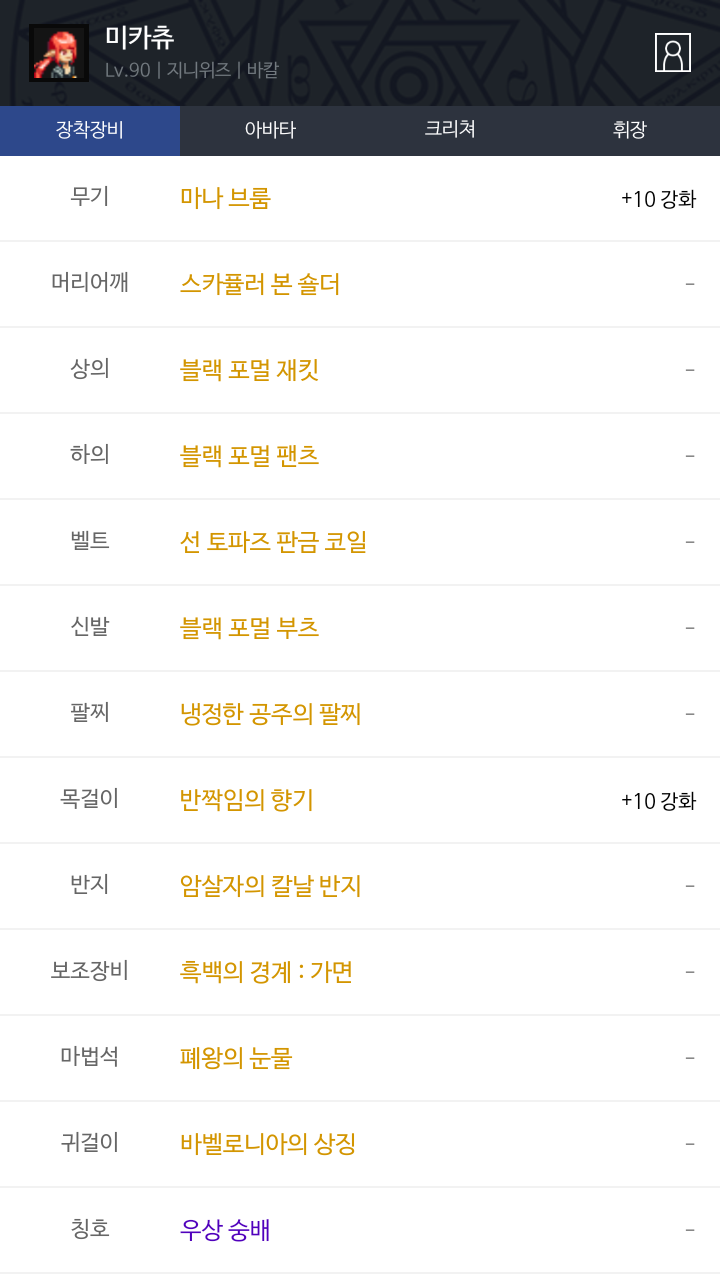720x1280 pixels.
Task: View bottoms item 블랙 포멀 팬츠
Action: pyautogui.click(x=249, y=456)
